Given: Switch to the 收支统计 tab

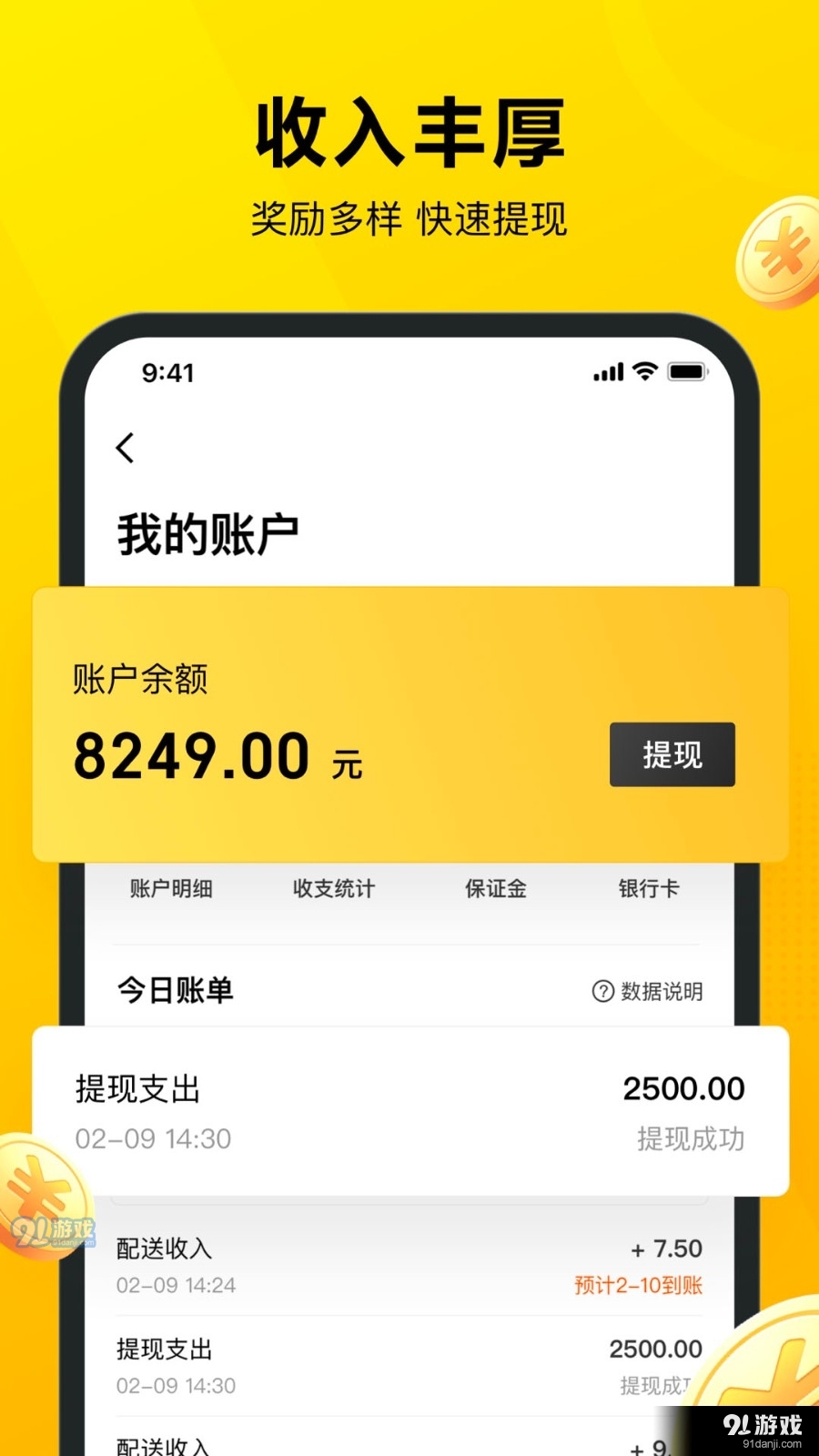Looking at the screenshot, I should click(332, 889).
